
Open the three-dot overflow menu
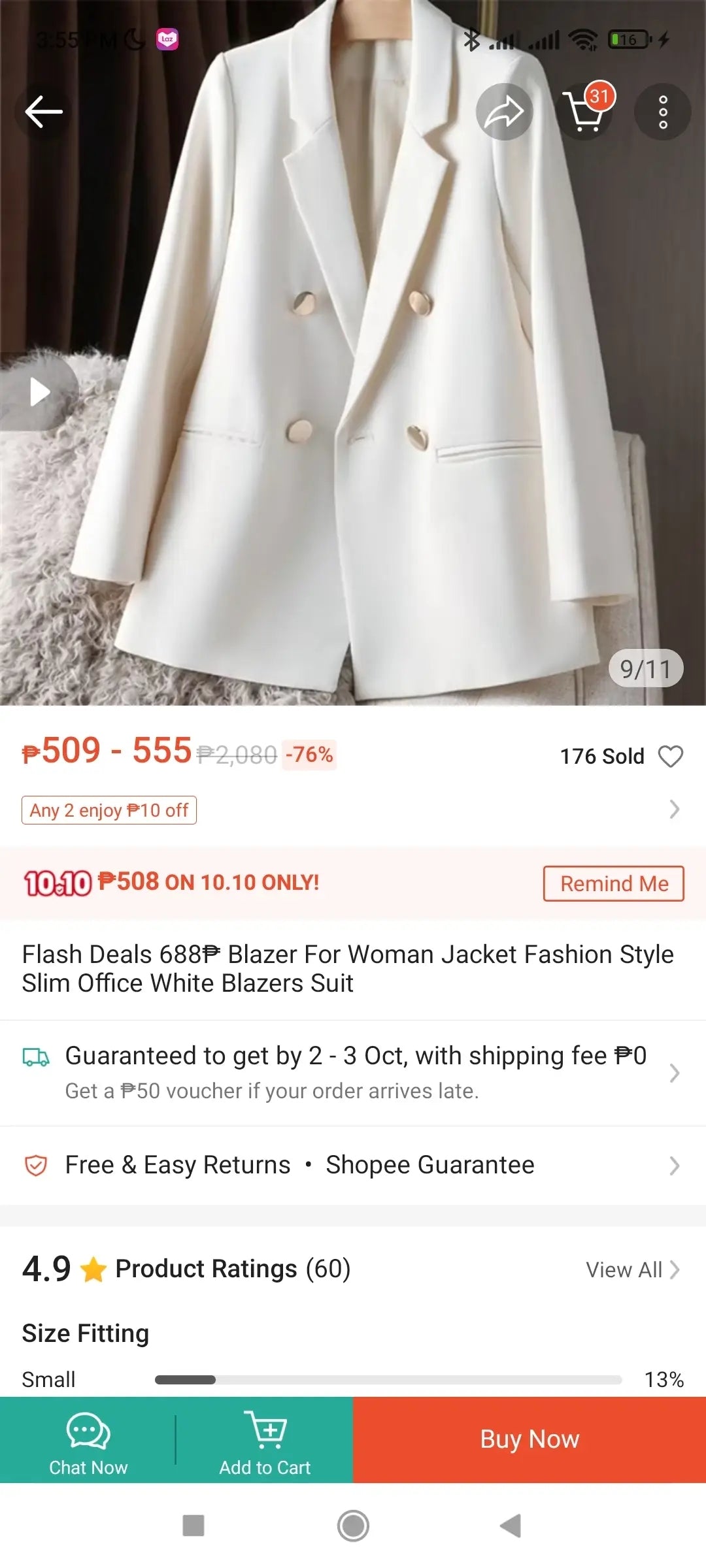tap(662, 112)
